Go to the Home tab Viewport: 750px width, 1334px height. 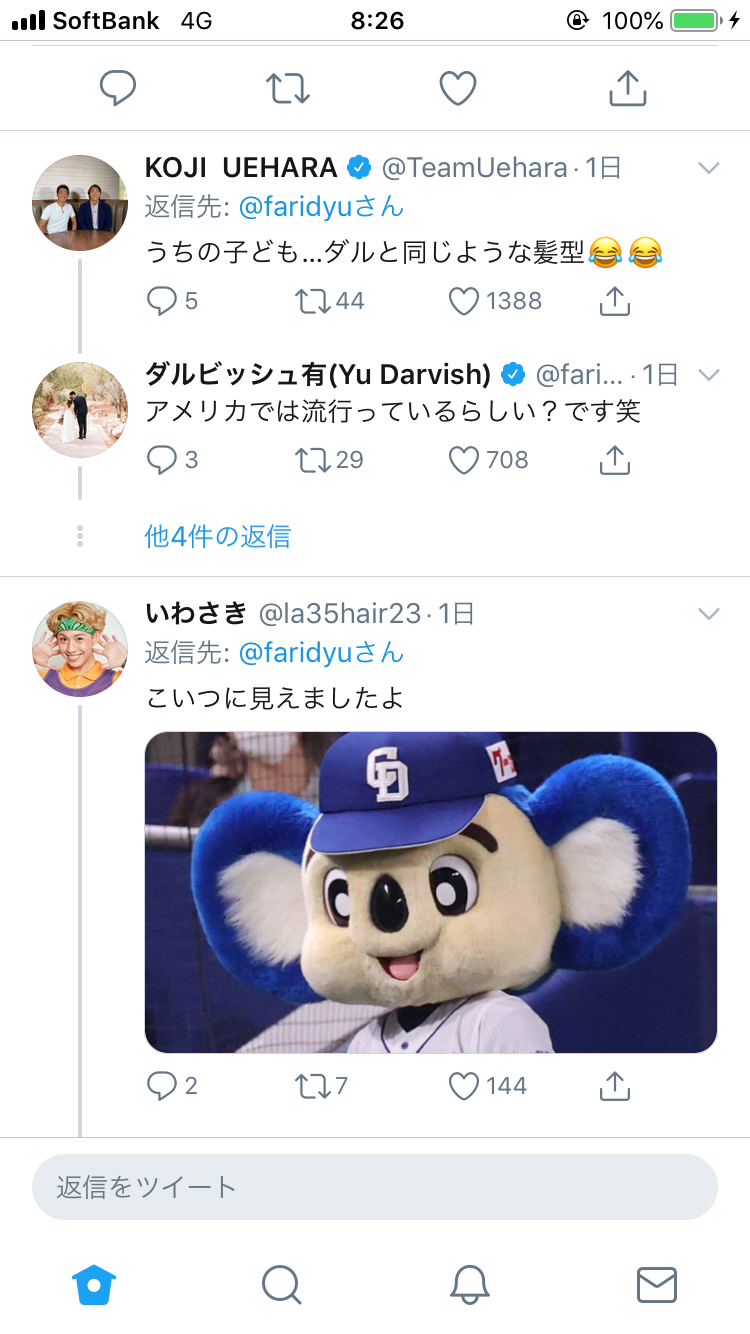tap(94, 1284)
